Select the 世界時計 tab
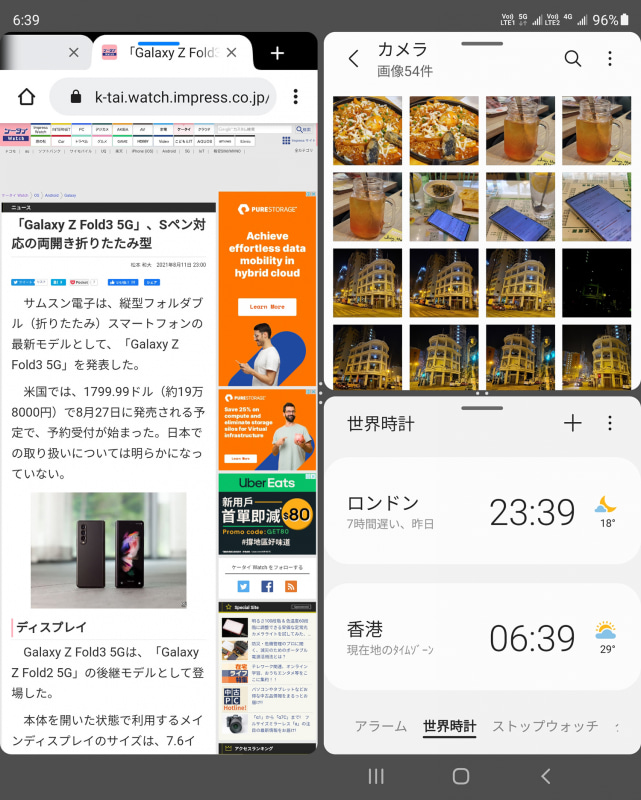Screen dimensions: 641x800 tap(449, 726)
